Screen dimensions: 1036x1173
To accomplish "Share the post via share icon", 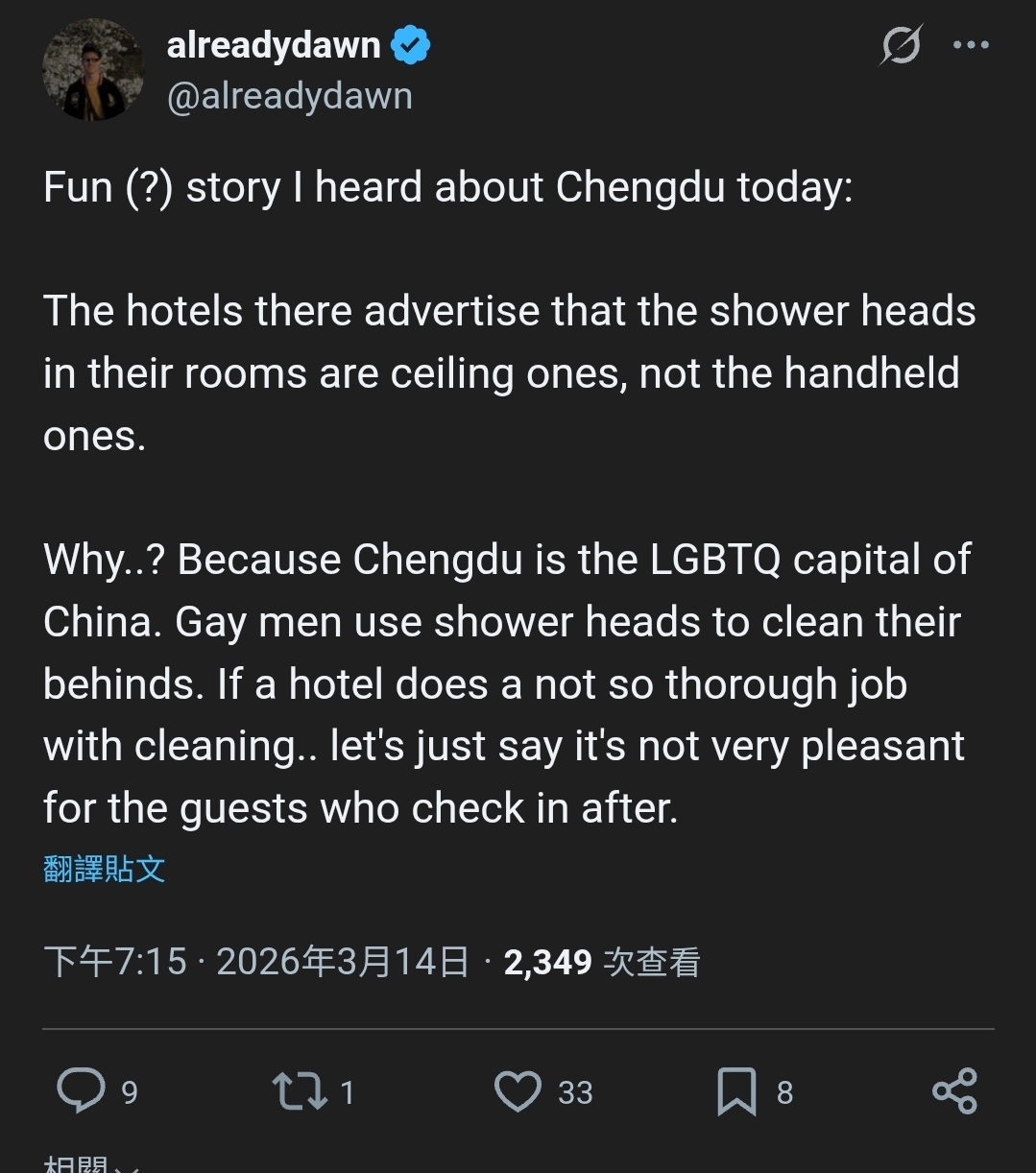I will [x=954, y=1091].
